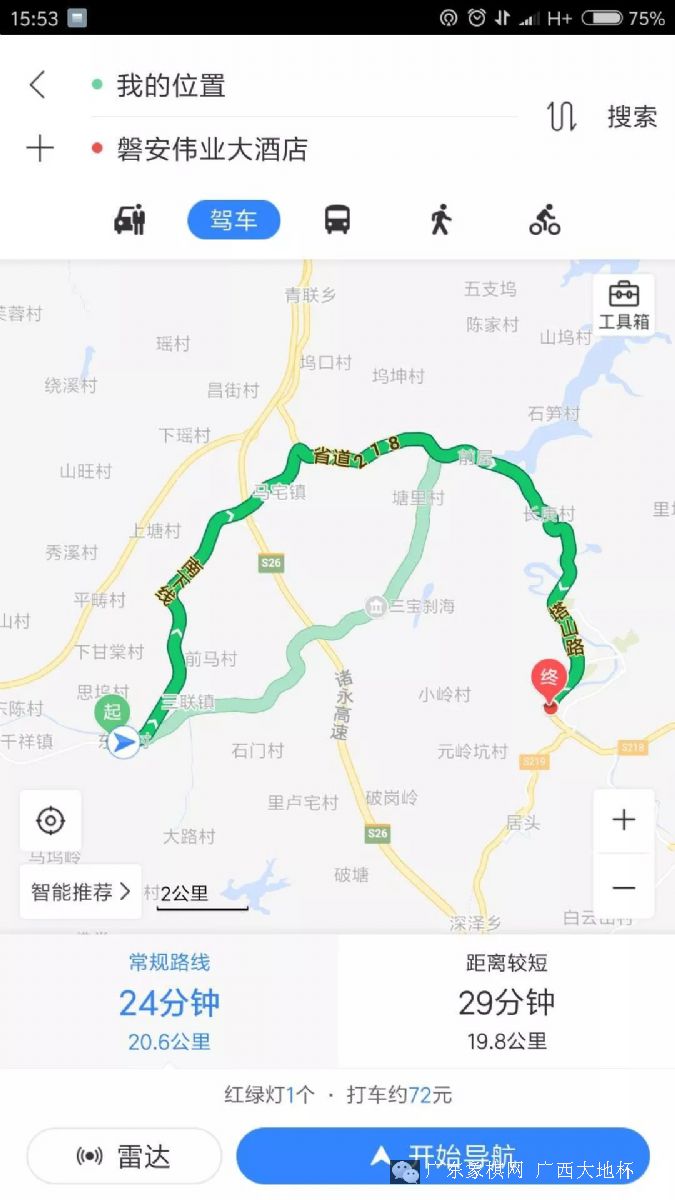Switch to the cycling mode tab

coord(545,219)
